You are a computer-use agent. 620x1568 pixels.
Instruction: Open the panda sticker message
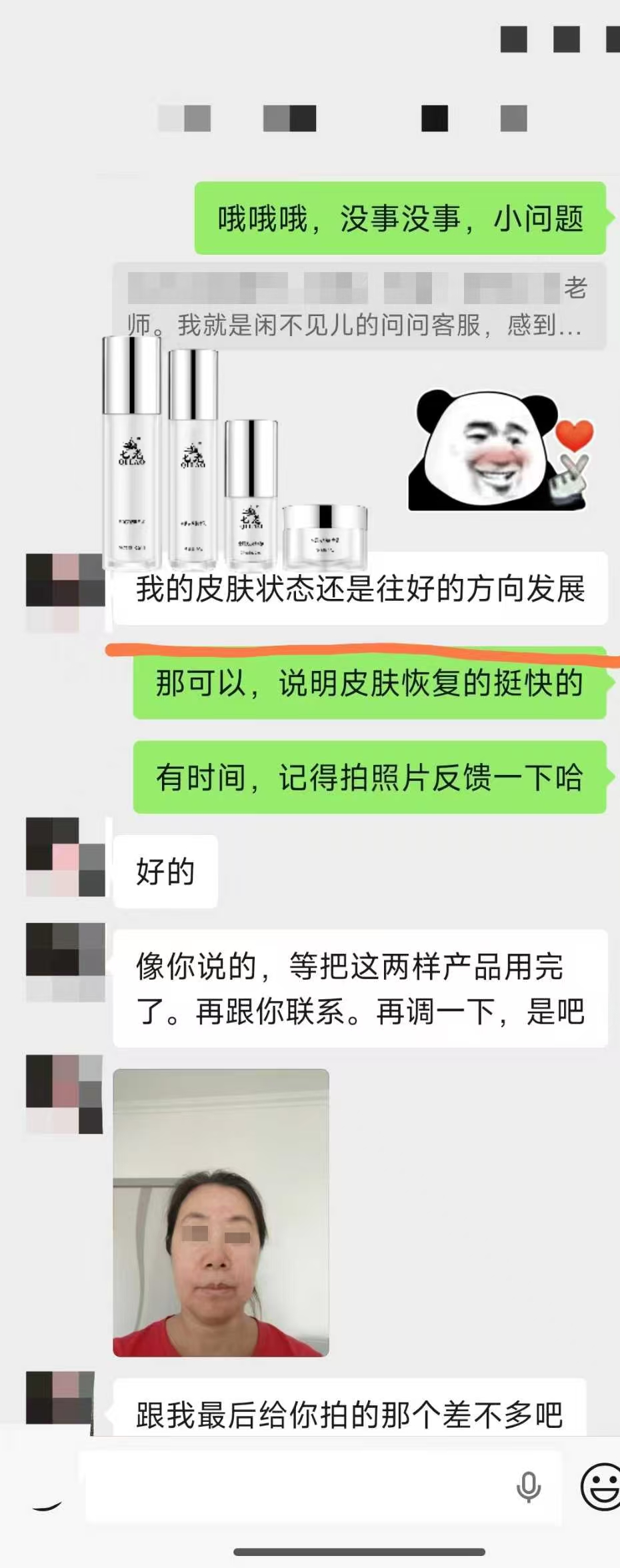[x=499, y=452]
